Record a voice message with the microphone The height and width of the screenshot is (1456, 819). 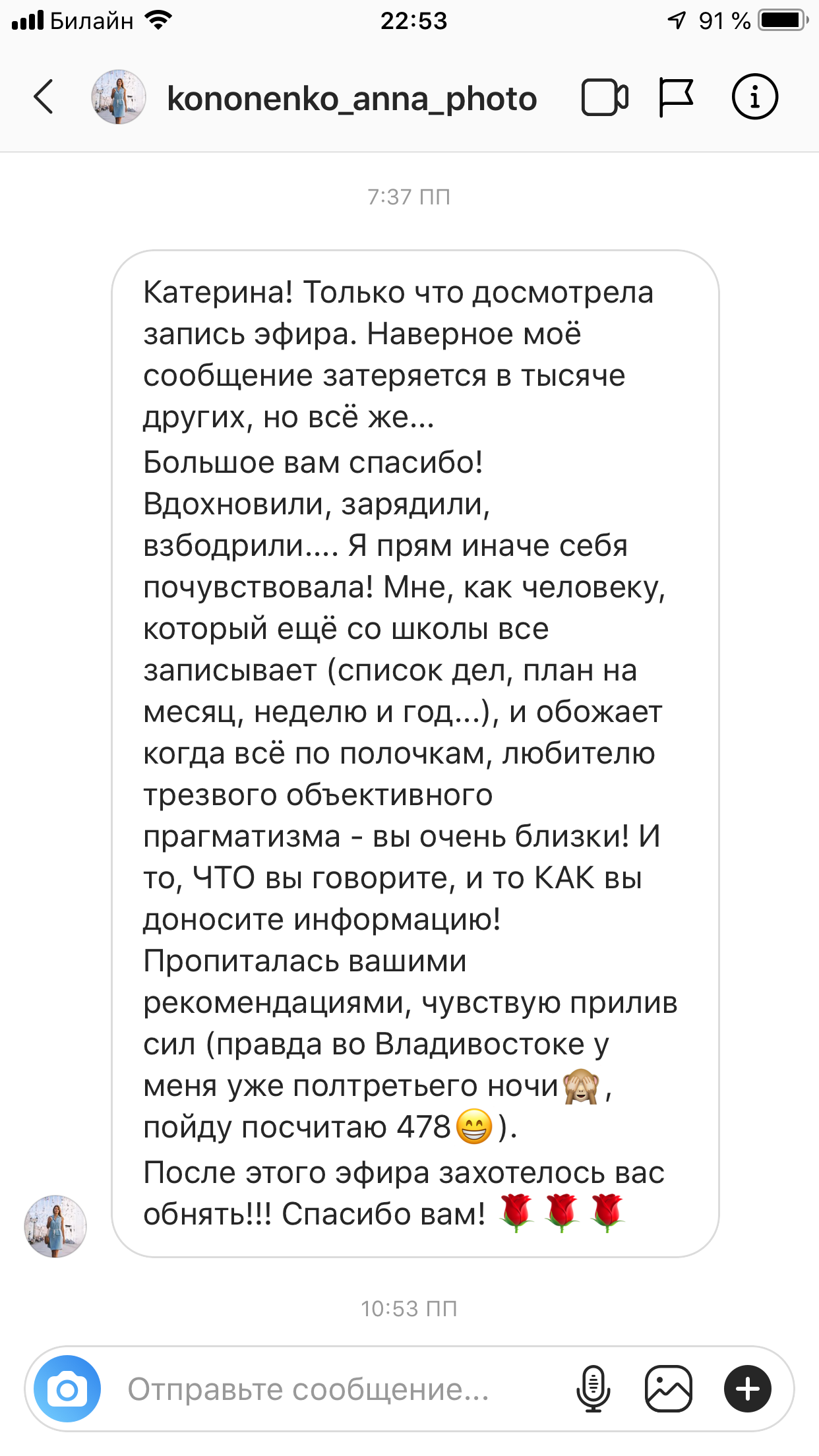(593, 1388)
